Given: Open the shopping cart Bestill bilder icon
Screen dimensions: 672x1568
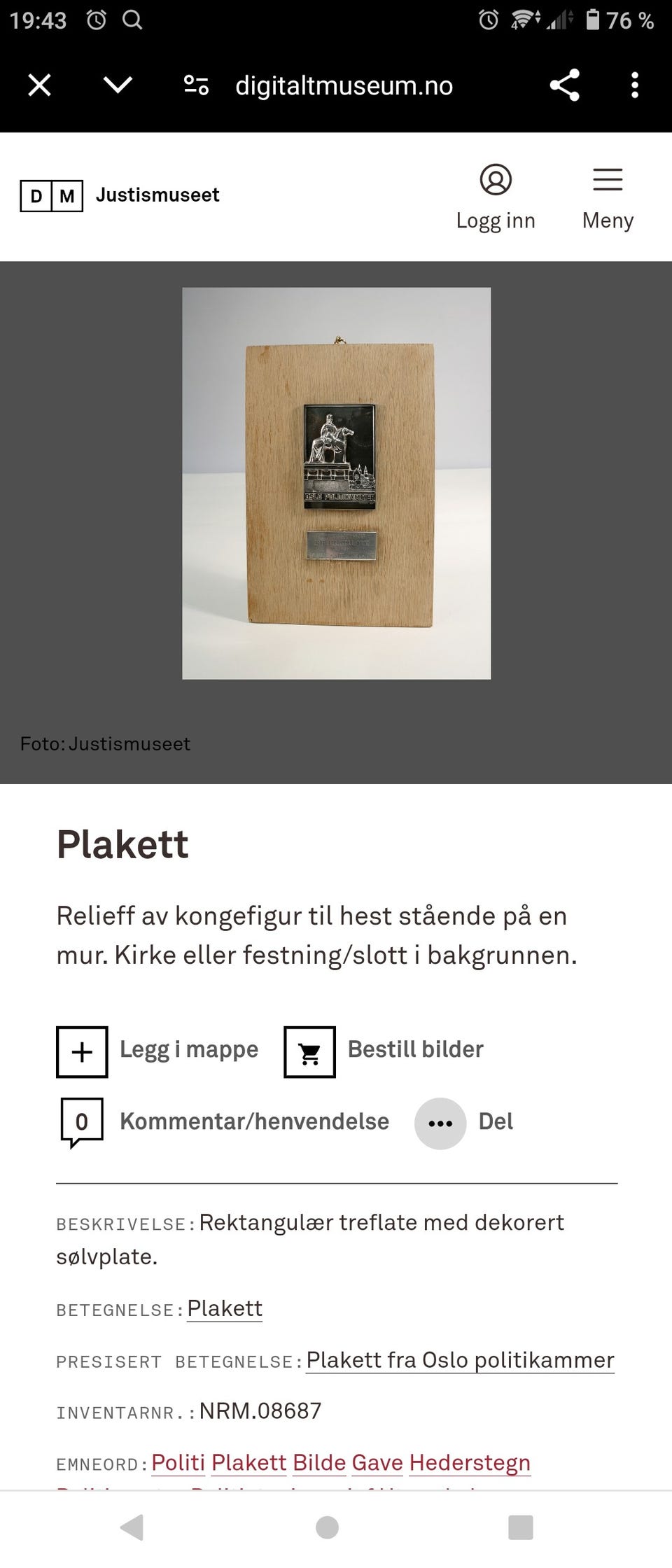Looking at the screenshot, I should coord(309,1051).
